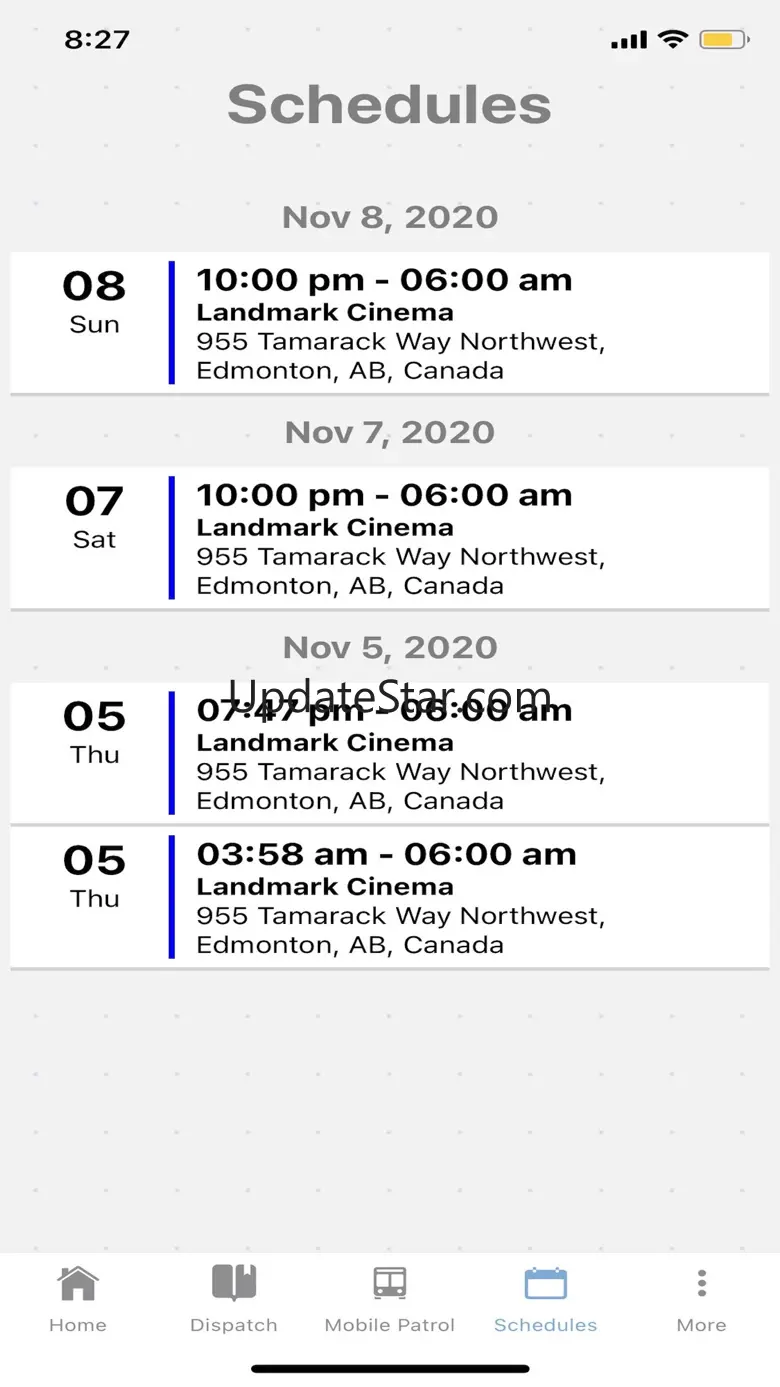Open the Thursday 07:47 pm shift
The image size is (780, 1387).
point(390,754)
